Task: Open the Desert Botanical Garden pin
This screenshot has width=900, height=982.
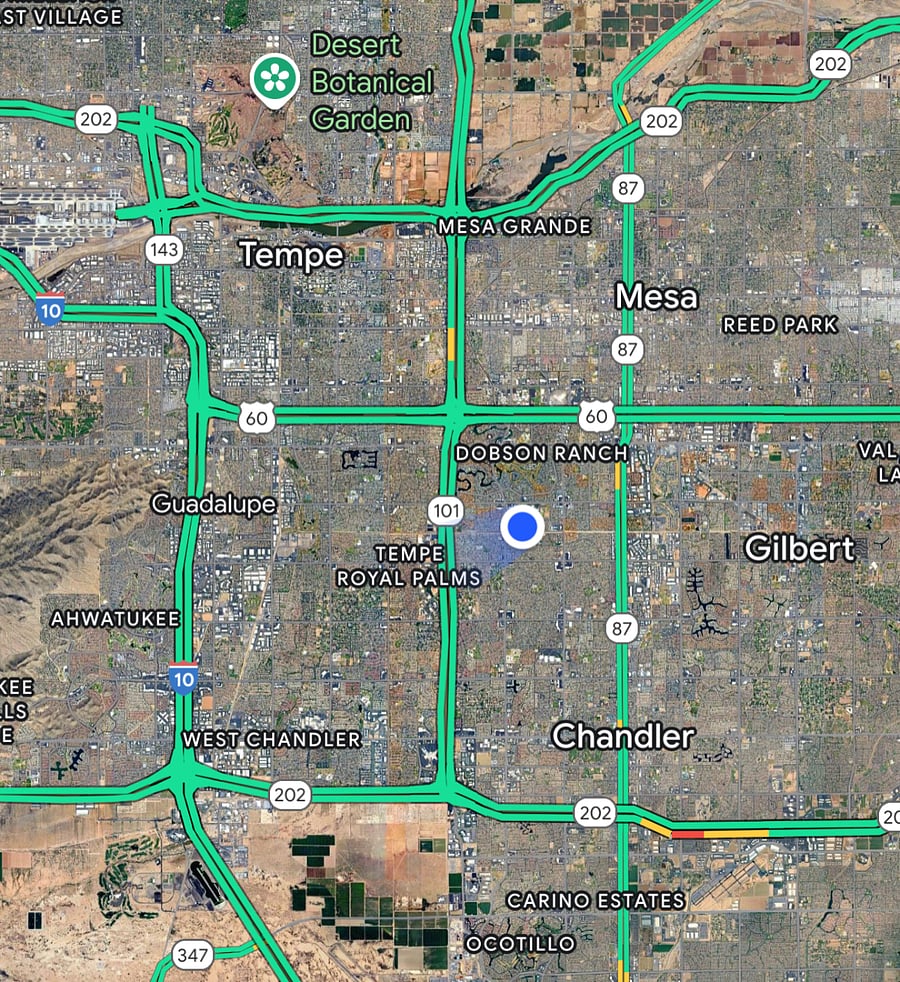Action: click(x=274, y=78)
